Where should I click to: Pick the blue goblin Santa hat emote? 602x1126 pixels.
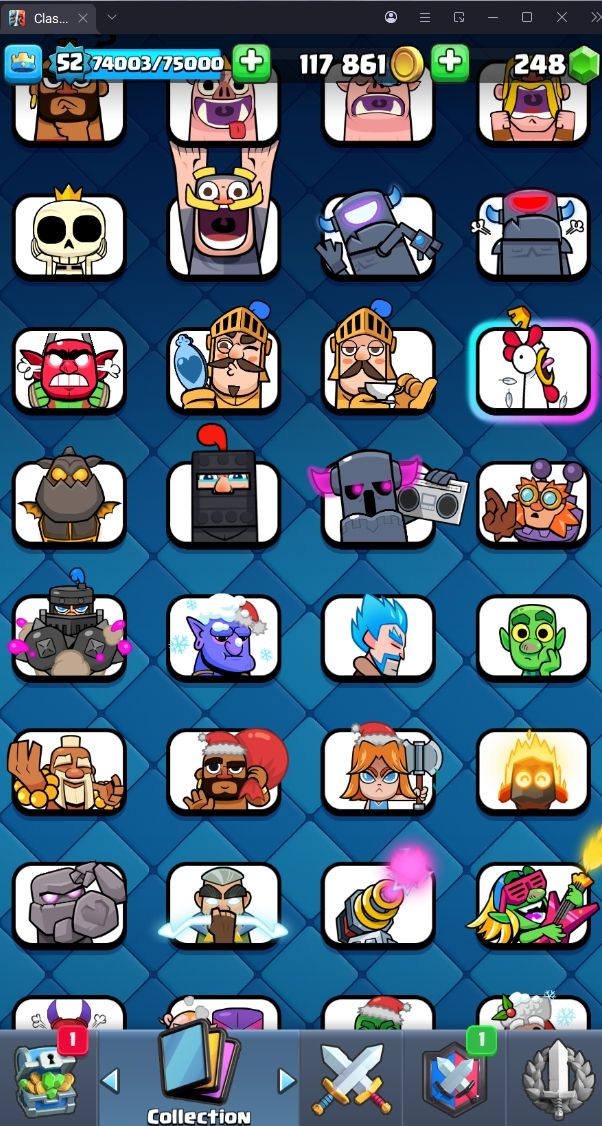click(x=223, y=637)
